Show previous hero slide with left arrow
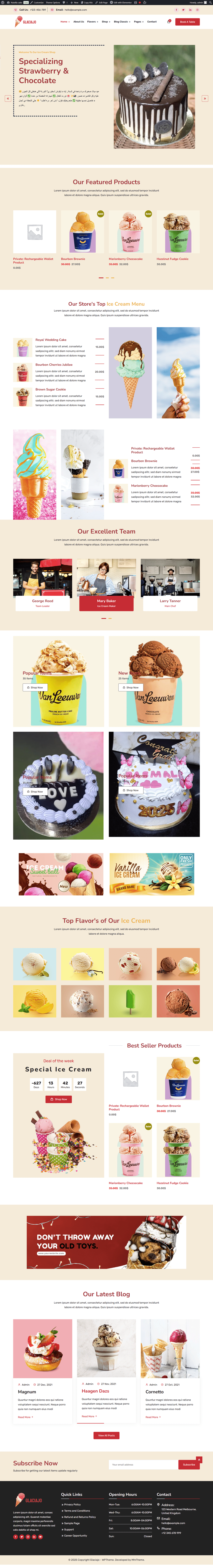 click(x=8, y=98)
